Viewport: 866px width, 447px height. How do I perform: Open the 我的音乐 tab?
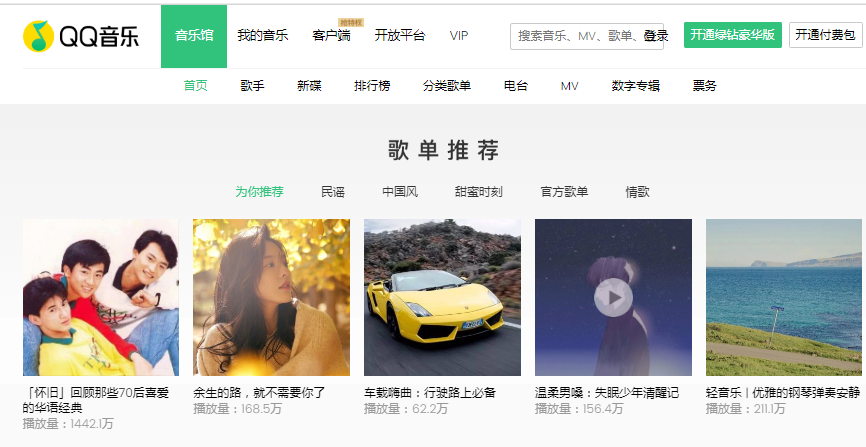262,36
